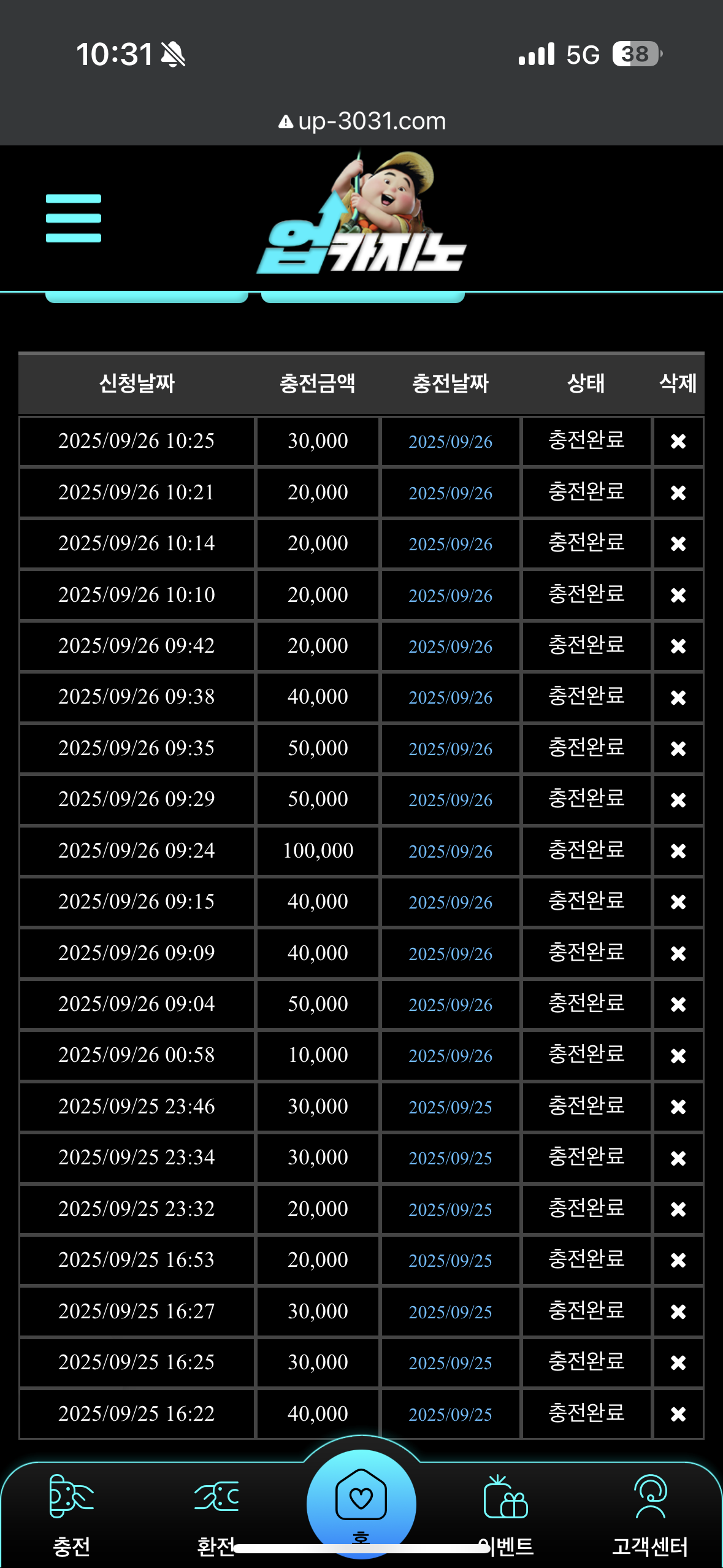Delete the 2025/09/25 23:46 entry

[678, 1107]
